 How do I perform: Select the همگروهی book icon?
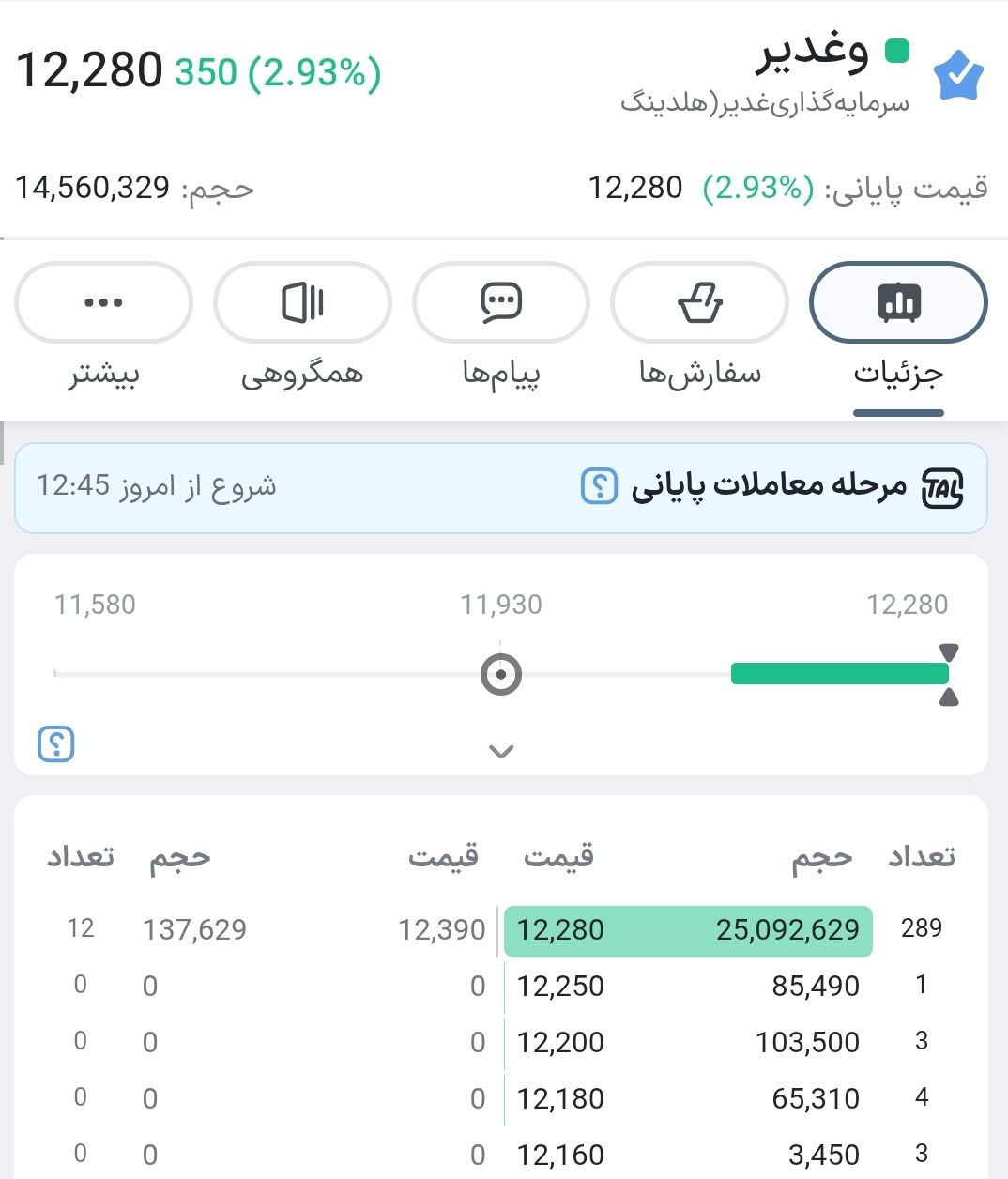point(303,301)
